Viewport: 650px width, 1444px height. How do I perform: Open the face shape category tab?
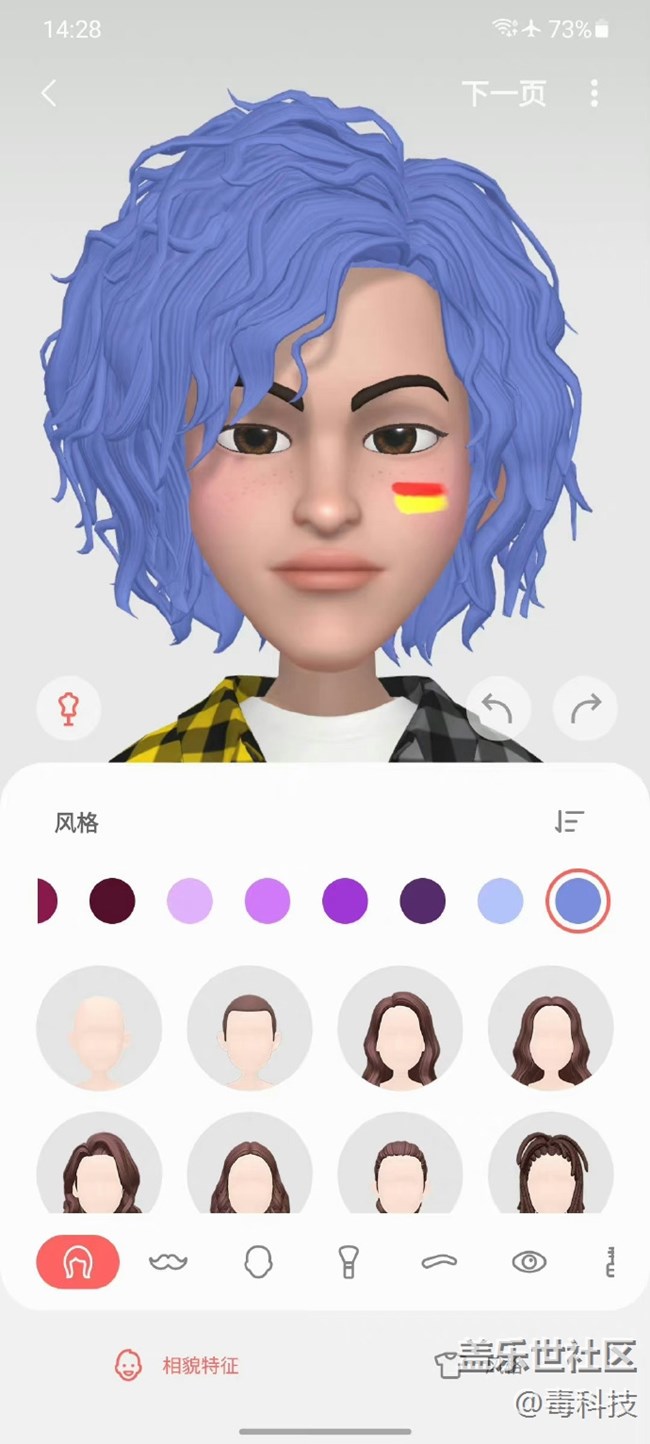258,1262
